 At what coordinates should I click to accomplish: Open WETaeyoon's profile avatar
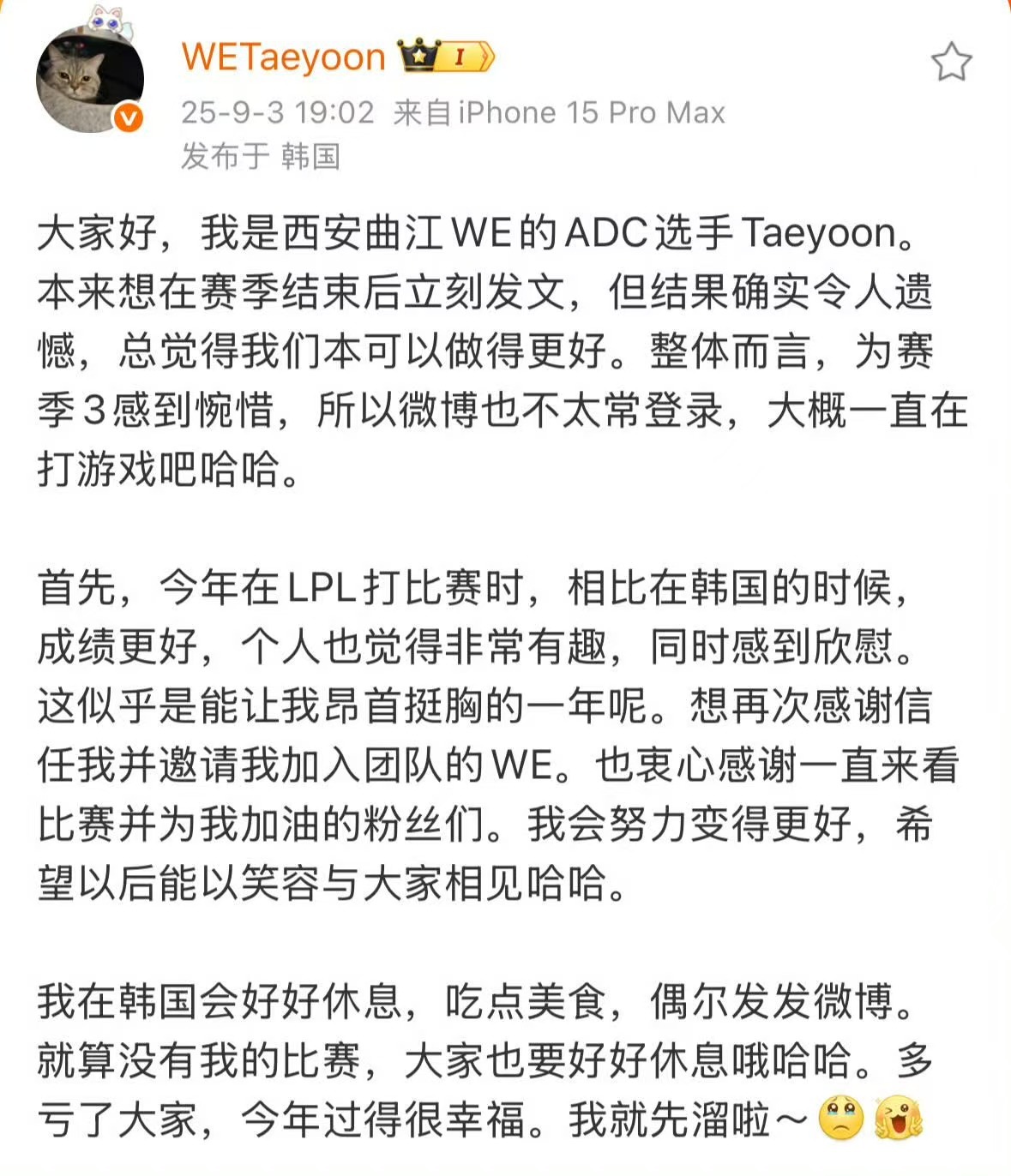(89, 79)
